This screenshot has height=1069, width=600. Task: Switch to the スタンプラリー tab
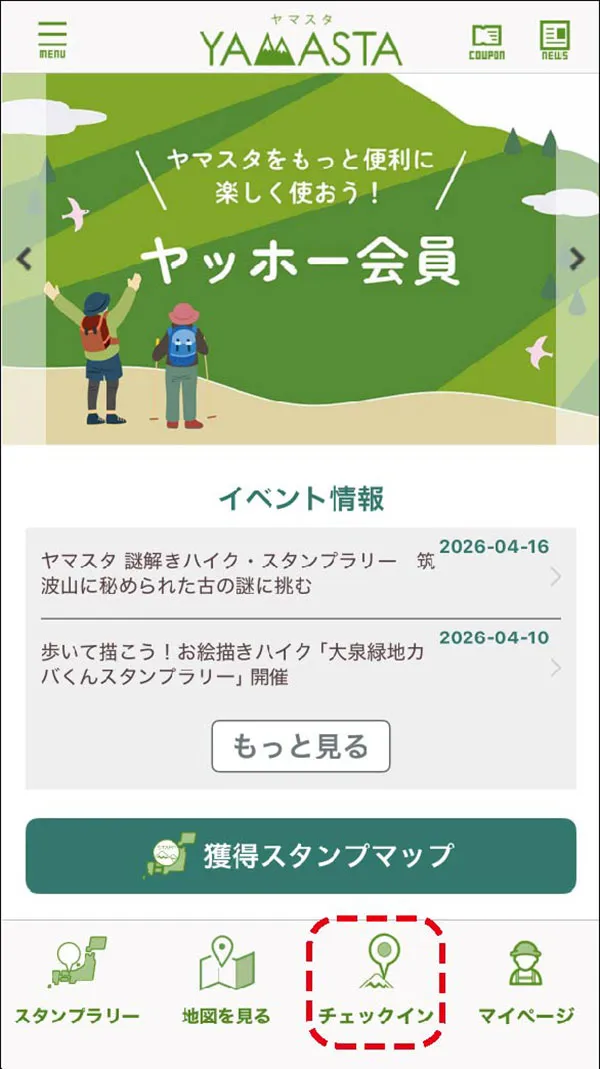(x=77, y=983)
